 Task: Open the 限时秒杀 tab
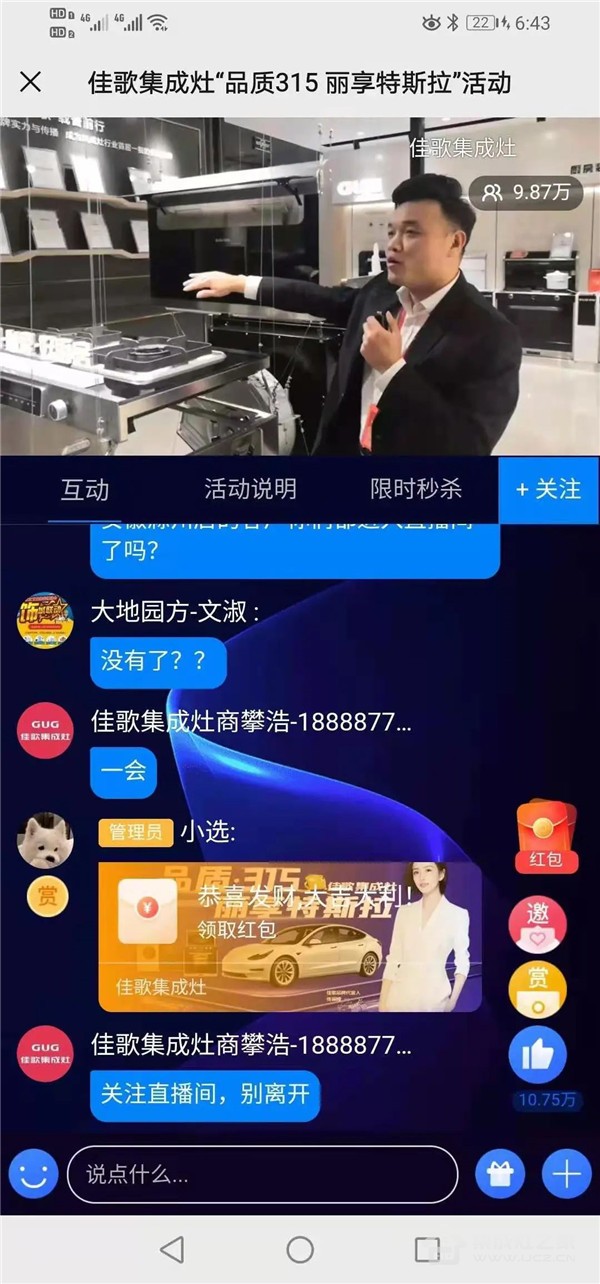tap(416, 489)
